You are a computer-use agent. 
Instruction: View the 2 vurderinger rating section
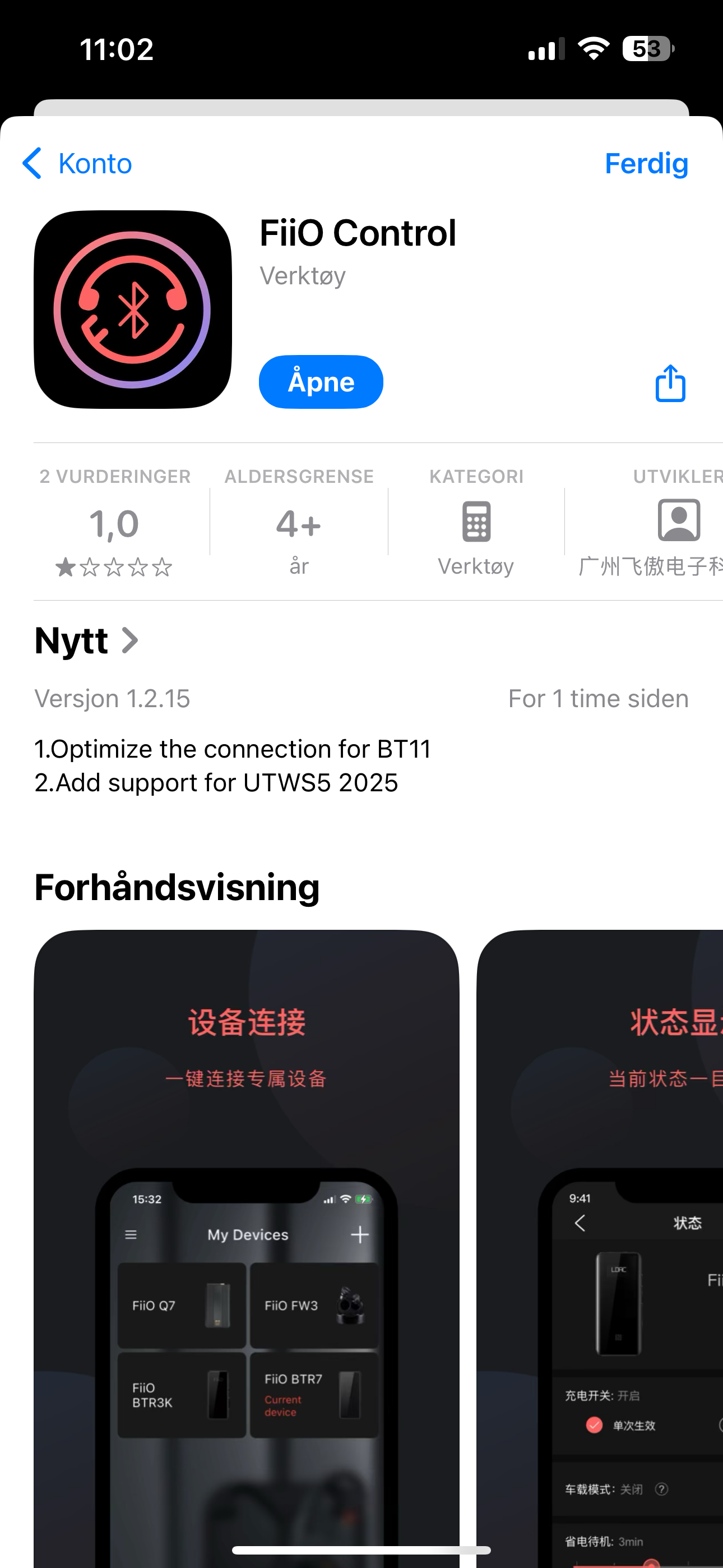114,523
